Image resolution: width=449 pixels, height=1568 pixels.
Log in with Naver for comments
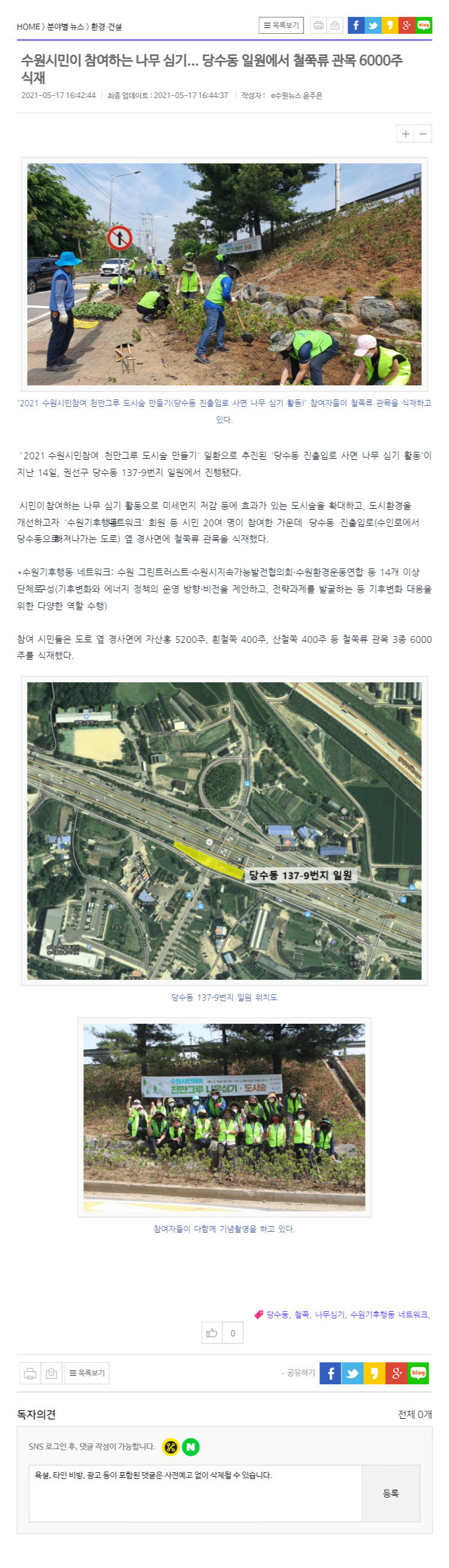click(190, 1446)
